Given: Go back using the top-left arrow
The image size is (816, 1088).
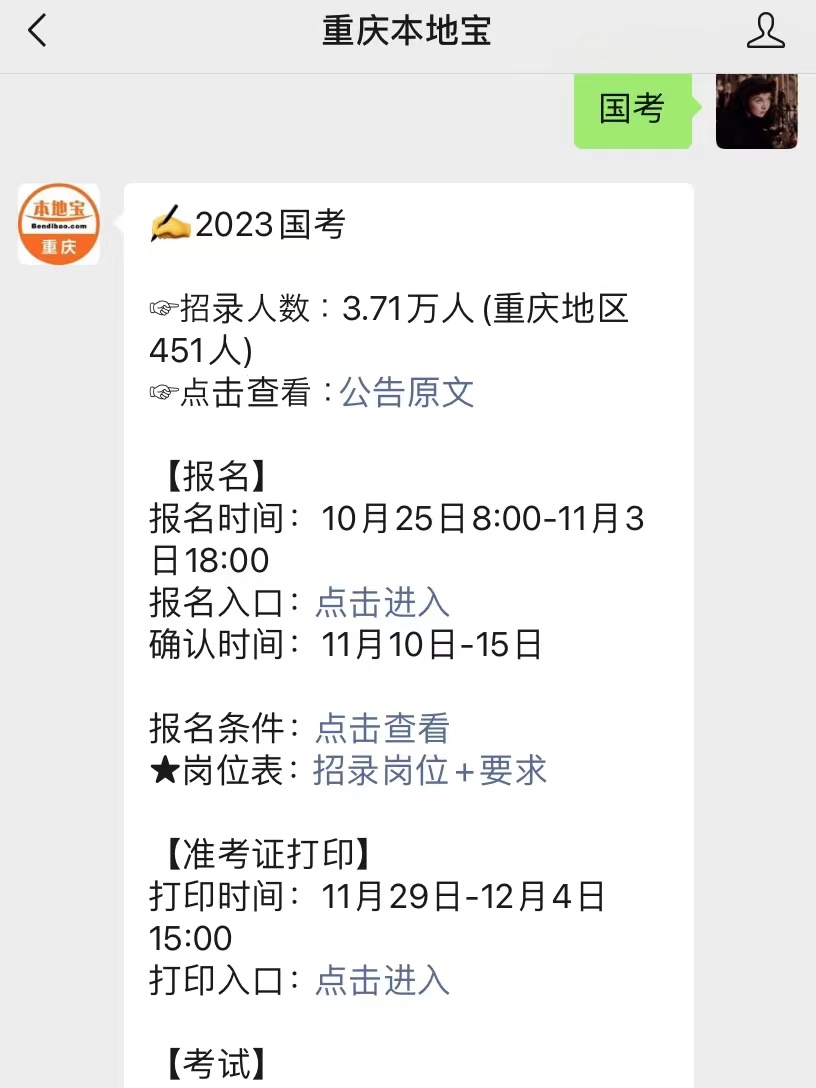Looking at the screenshot, I should click(x=38, y=31).
